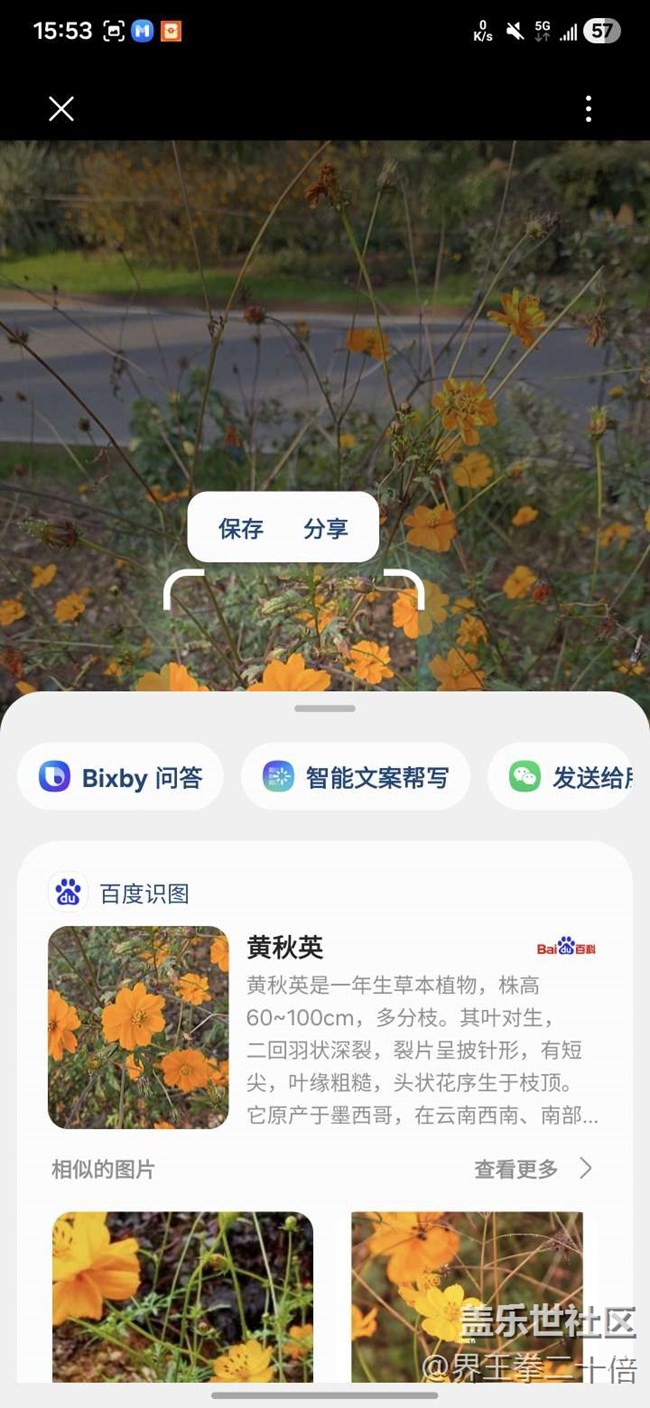Select the 智能文案帮写 chip
Screen dimensions: 650x1408
coord(355,777)
